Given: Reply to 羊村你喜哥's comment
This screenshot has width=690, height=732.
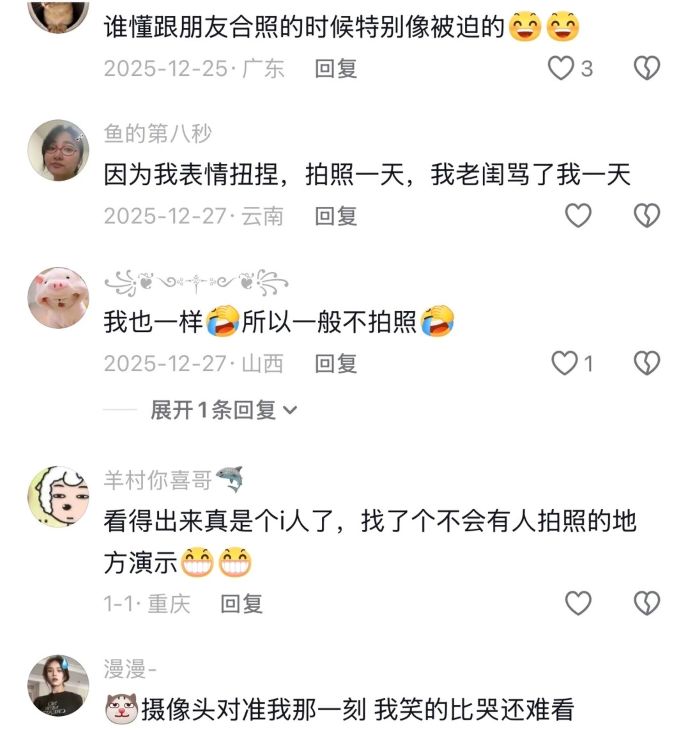Looking at the screenshot, I should (x=241, y=603).
